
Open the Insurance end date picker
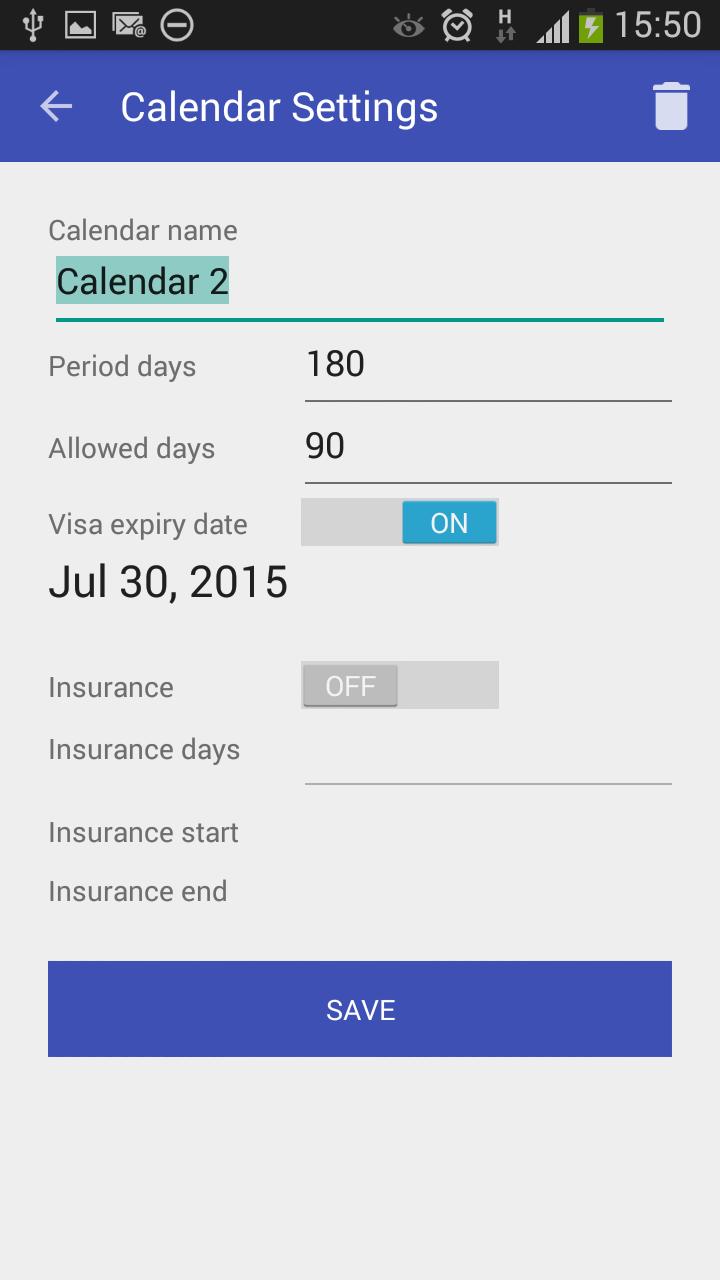138,891
